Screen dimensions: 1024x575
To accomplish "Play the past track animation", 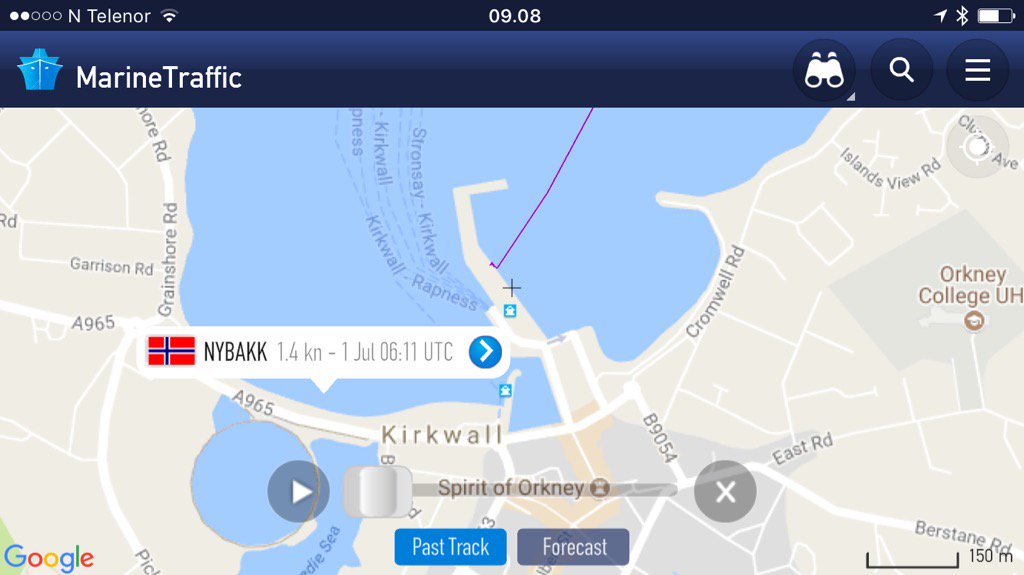I will [x=299, y=491].
